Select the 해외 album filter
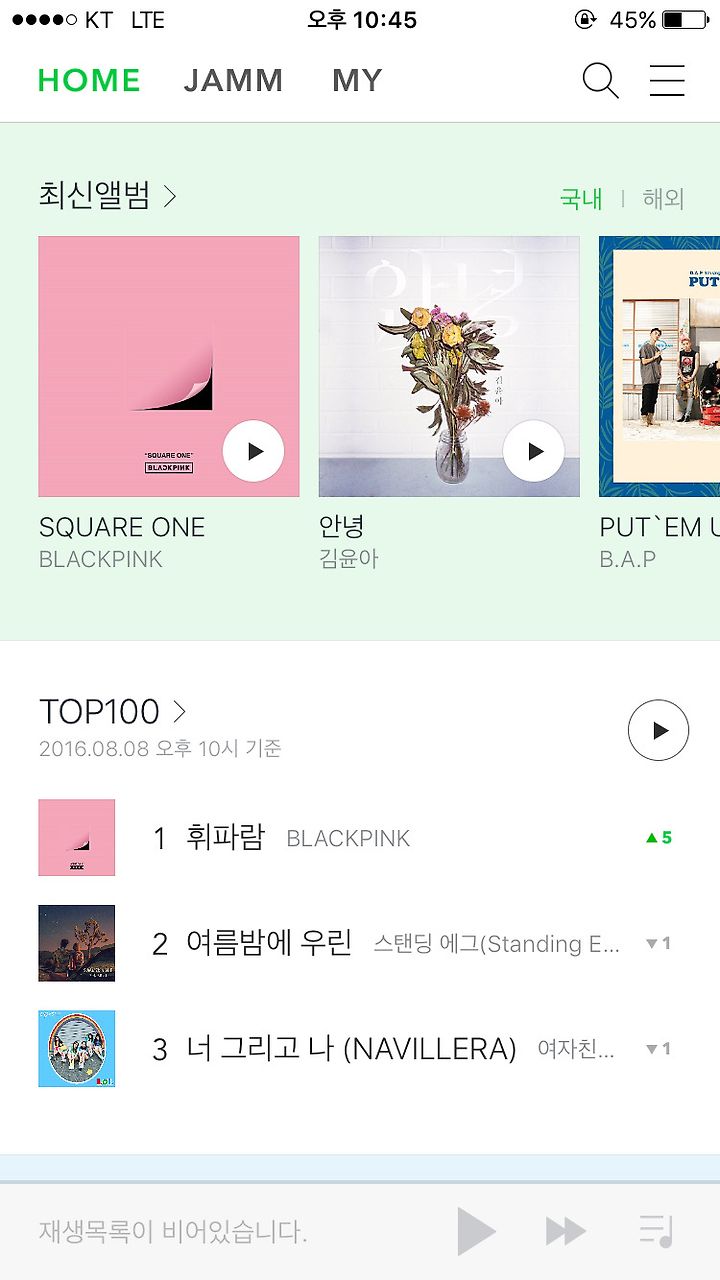Image resolution: width=720 pixels, height=1280 pixels. pos(663,198)
